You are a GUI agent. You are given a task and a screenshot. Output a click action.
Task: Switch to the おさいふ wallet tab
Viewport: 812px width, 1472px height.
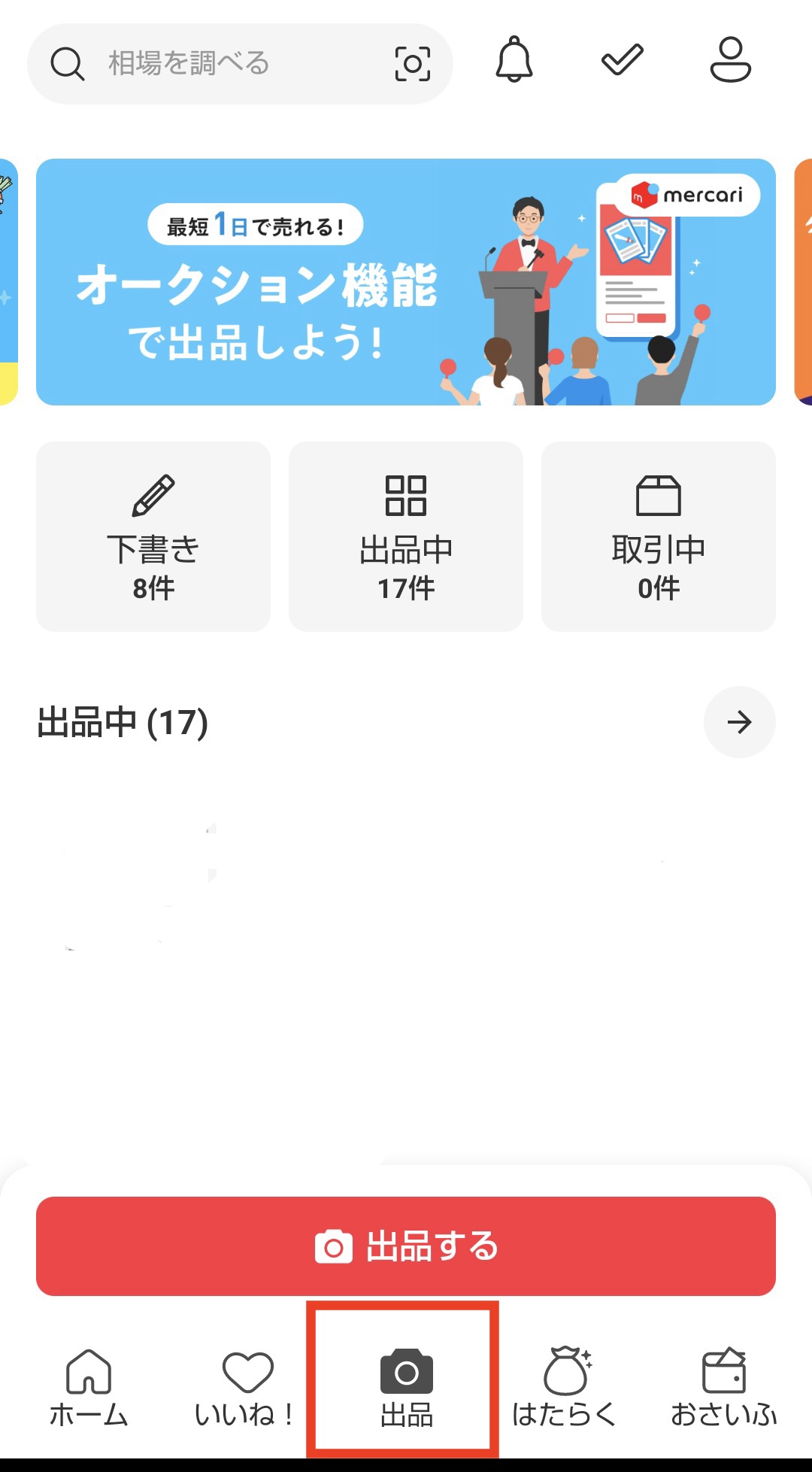[x=723, y=1388]
